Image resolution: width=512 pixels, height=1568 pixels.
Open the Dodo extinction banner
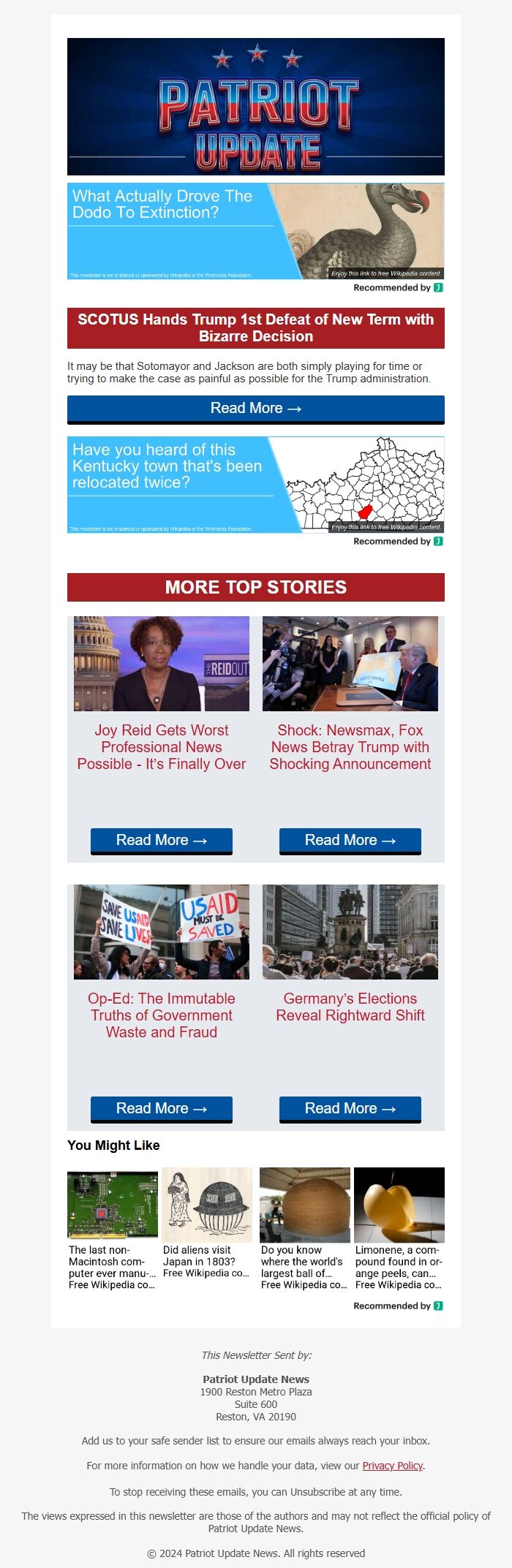tap(255, 231)
